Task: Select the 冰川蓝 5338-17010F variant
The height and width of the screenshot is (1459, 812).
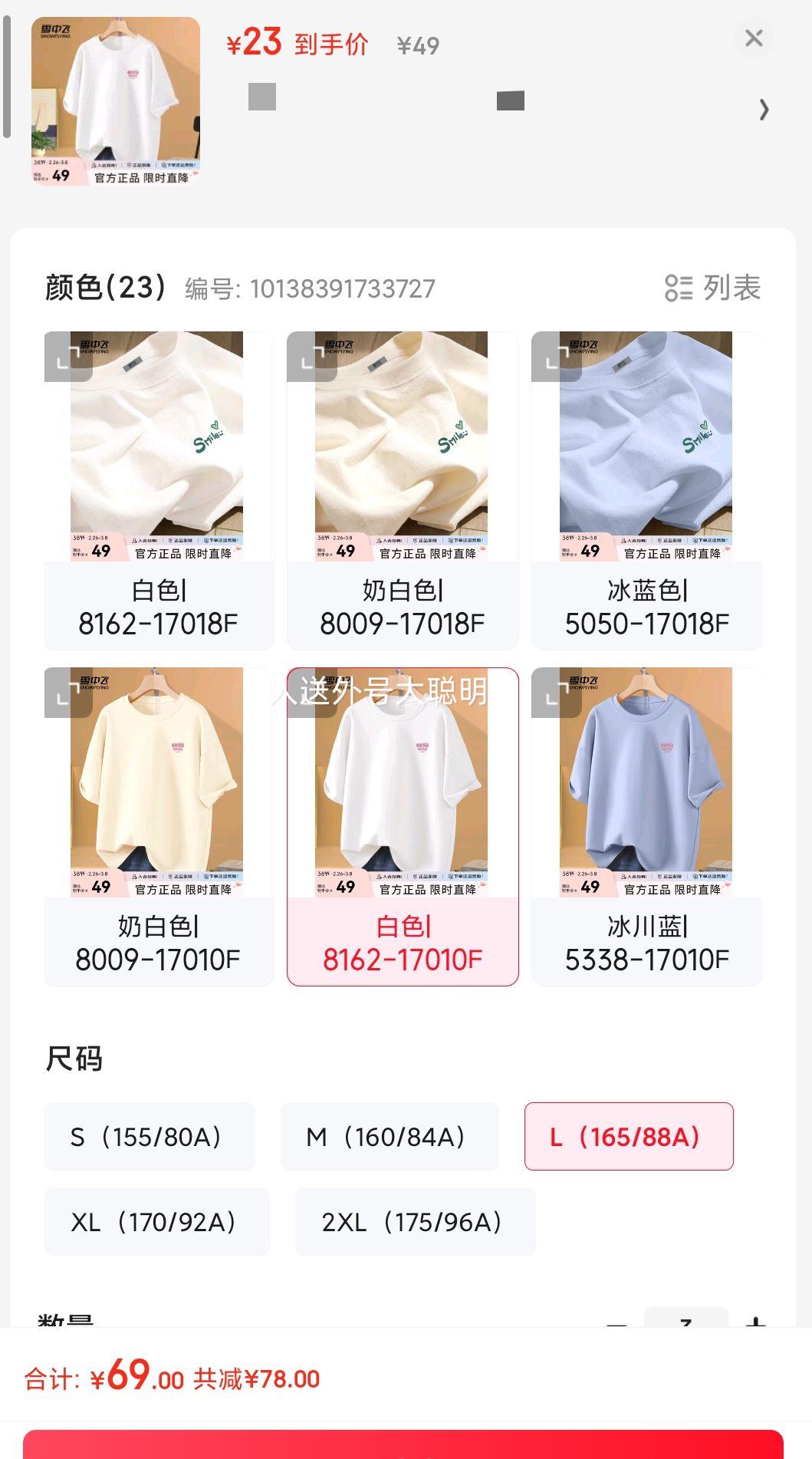Action: (646, 821)
